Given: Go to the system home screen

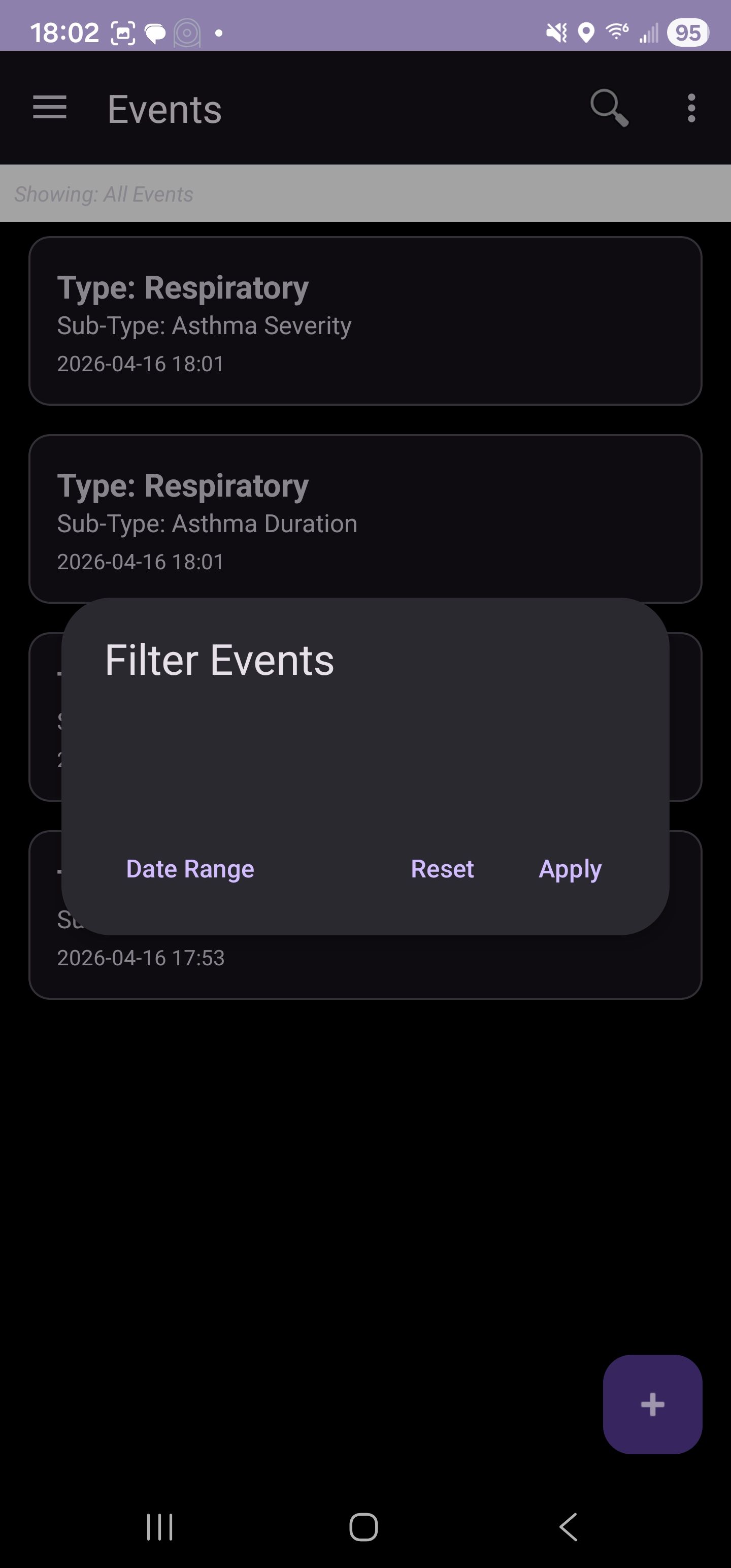Looking at the screenshot, I should pyautogui.click(x=364, y=1526).
